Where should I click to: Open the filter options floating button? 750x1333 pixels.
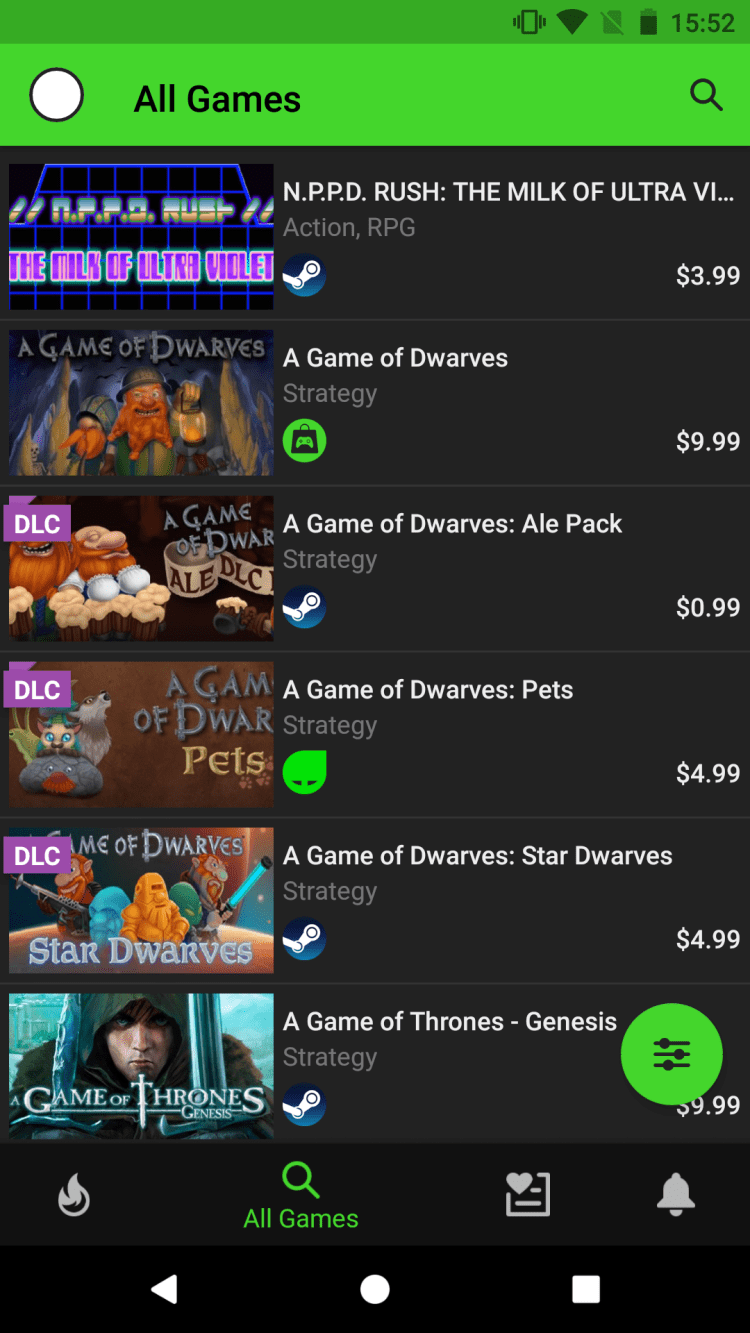[x=671, y=1054]
